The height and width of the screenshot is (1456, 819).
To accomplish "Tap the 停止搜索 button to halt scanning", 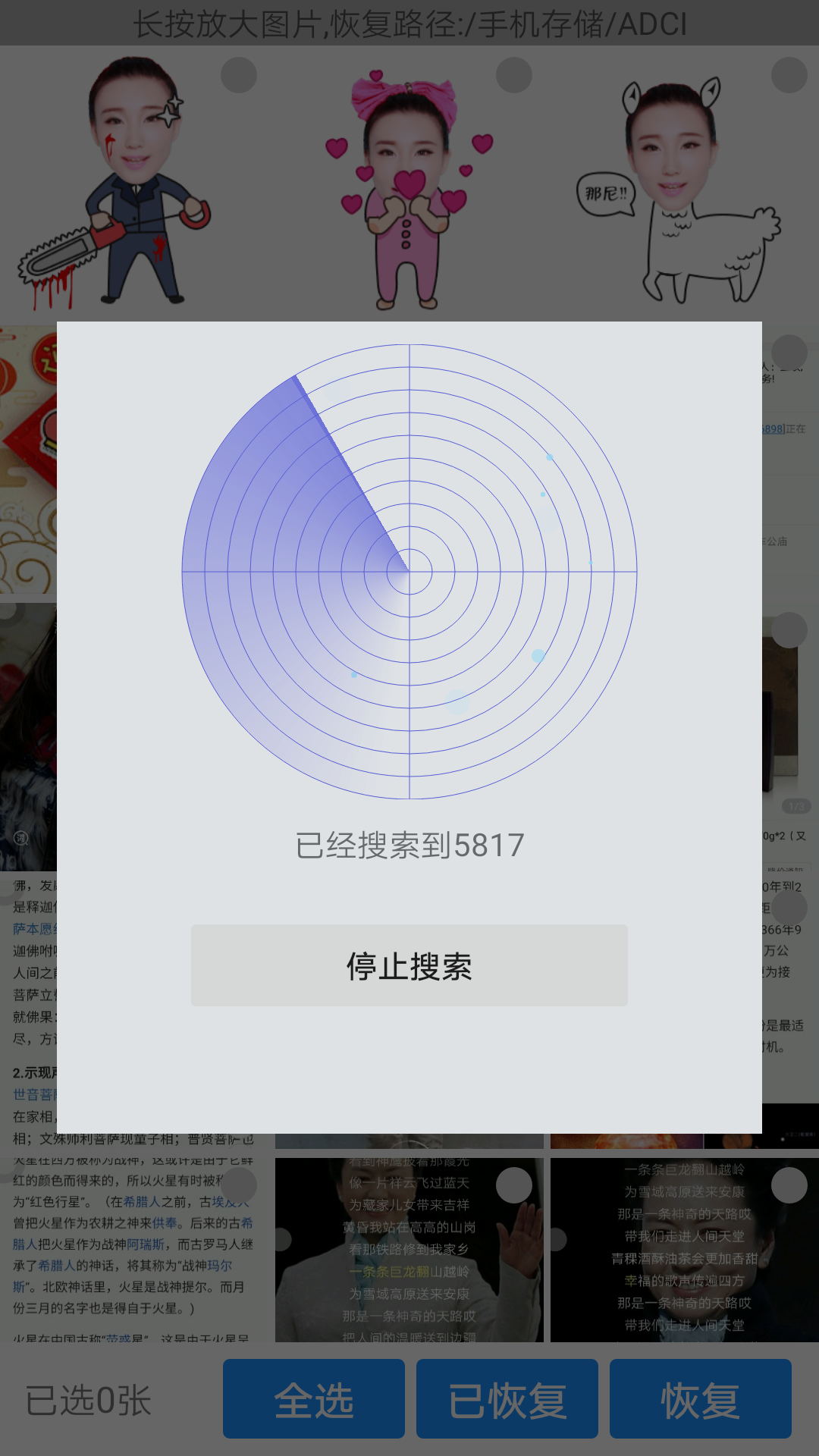I will coord(409,965).
